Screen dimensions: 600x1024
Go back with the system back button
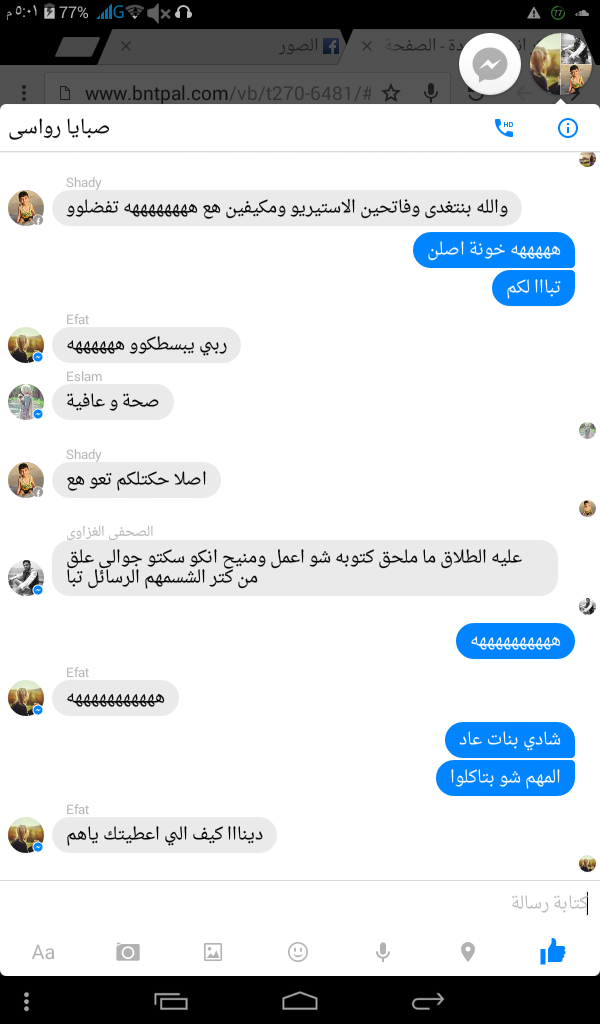pos(427,999)
